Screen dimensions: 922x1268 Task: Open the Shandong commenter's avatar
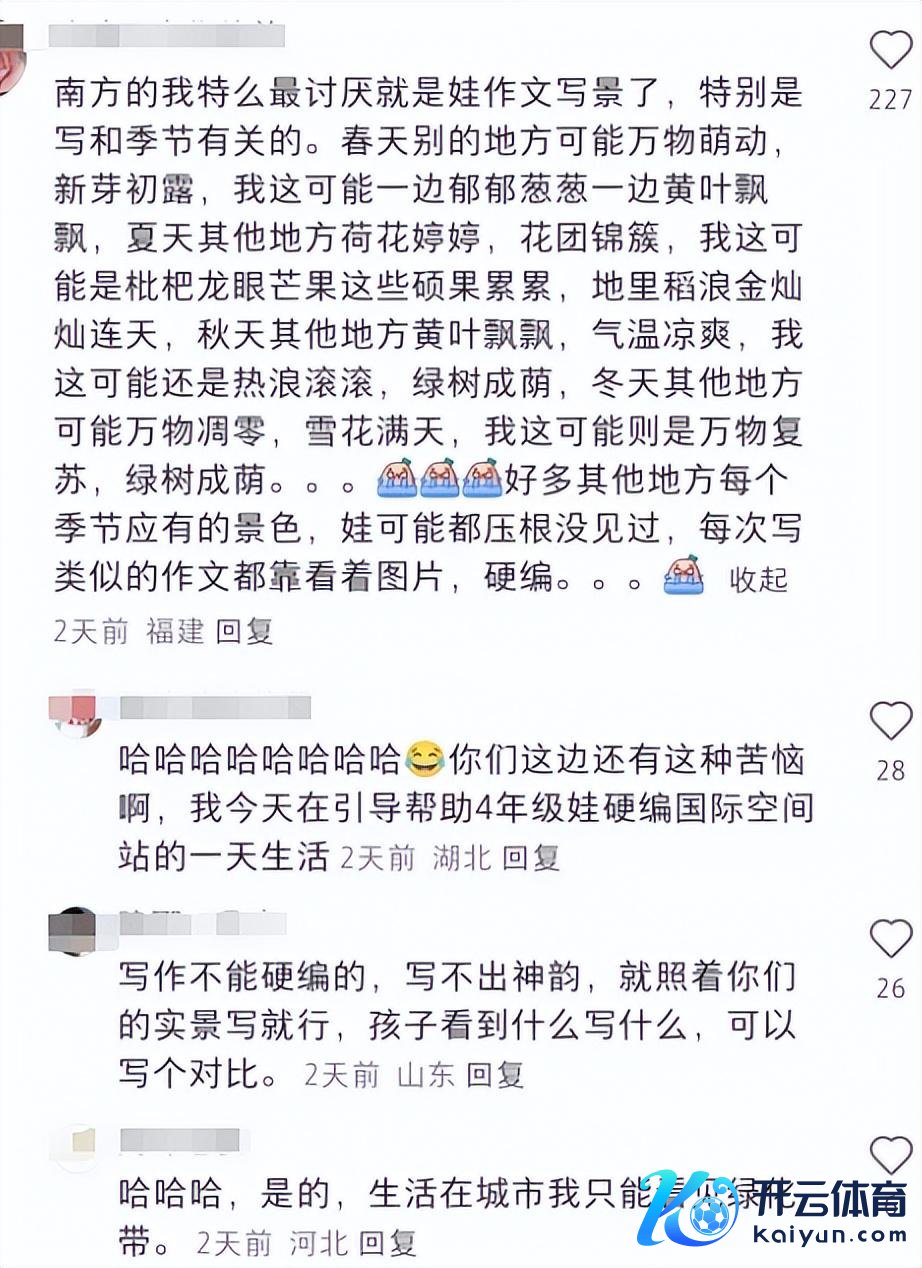coord(74,930)
